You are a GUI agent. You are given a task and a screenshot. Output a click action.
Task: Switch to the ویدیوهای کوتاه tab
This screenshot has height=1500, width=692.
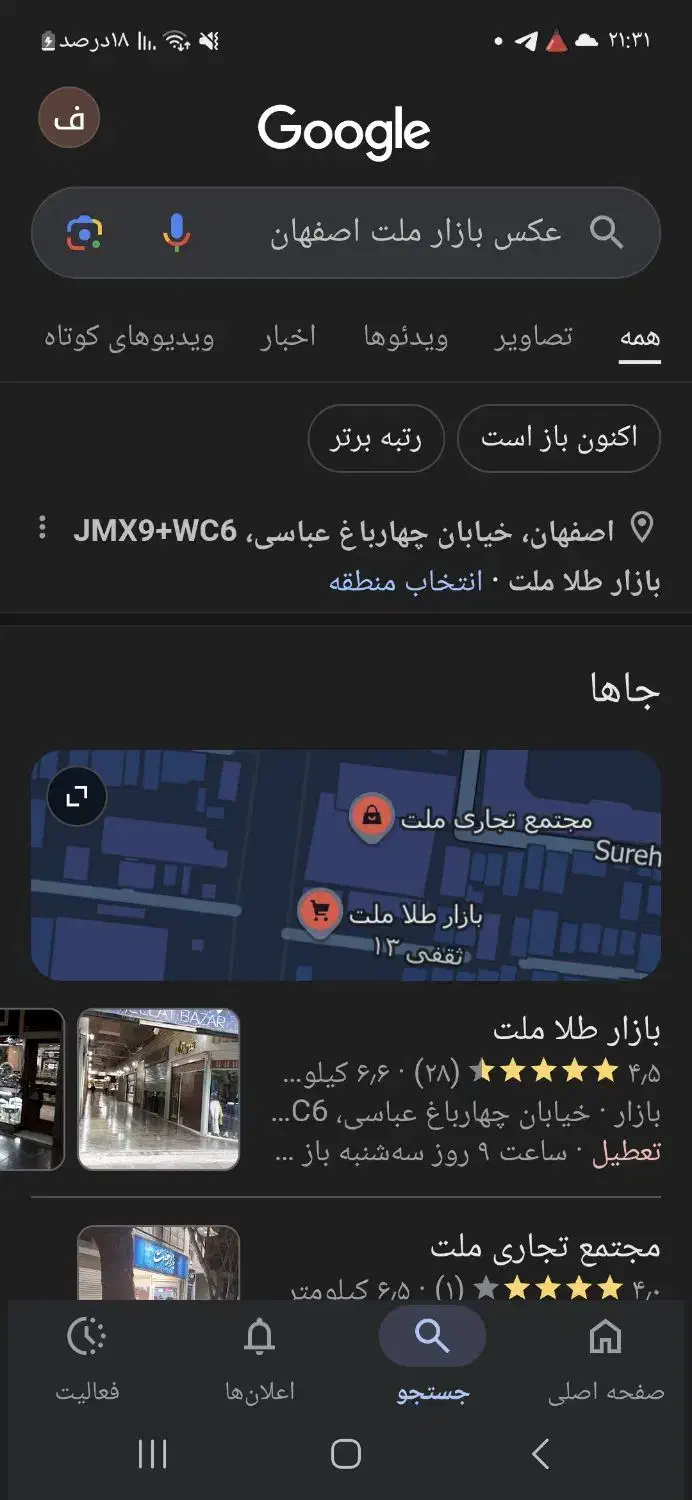pos(129,337)
